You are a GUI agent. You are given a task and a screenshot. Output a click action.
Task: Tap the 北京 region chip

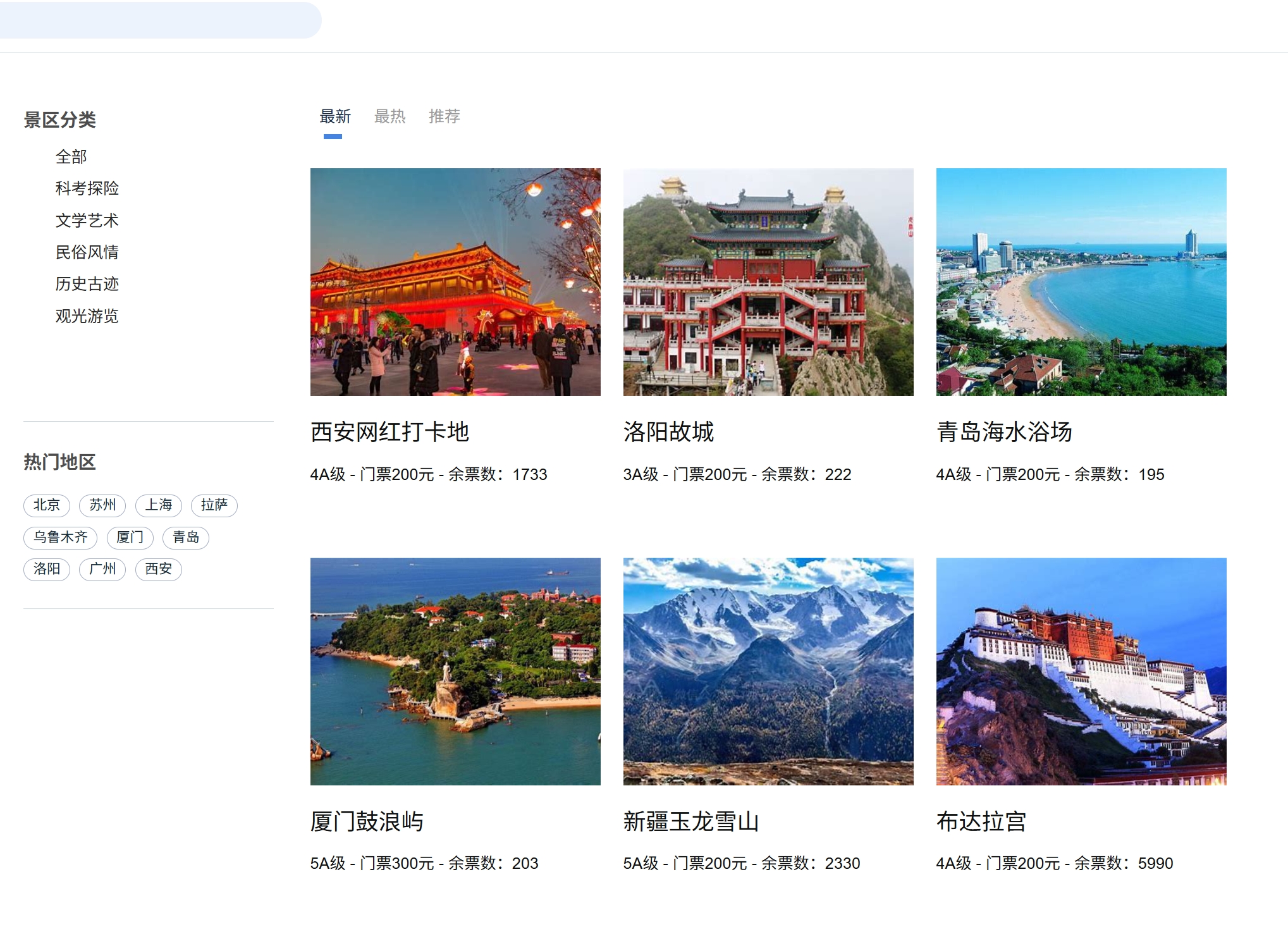(x=47, y=505)
